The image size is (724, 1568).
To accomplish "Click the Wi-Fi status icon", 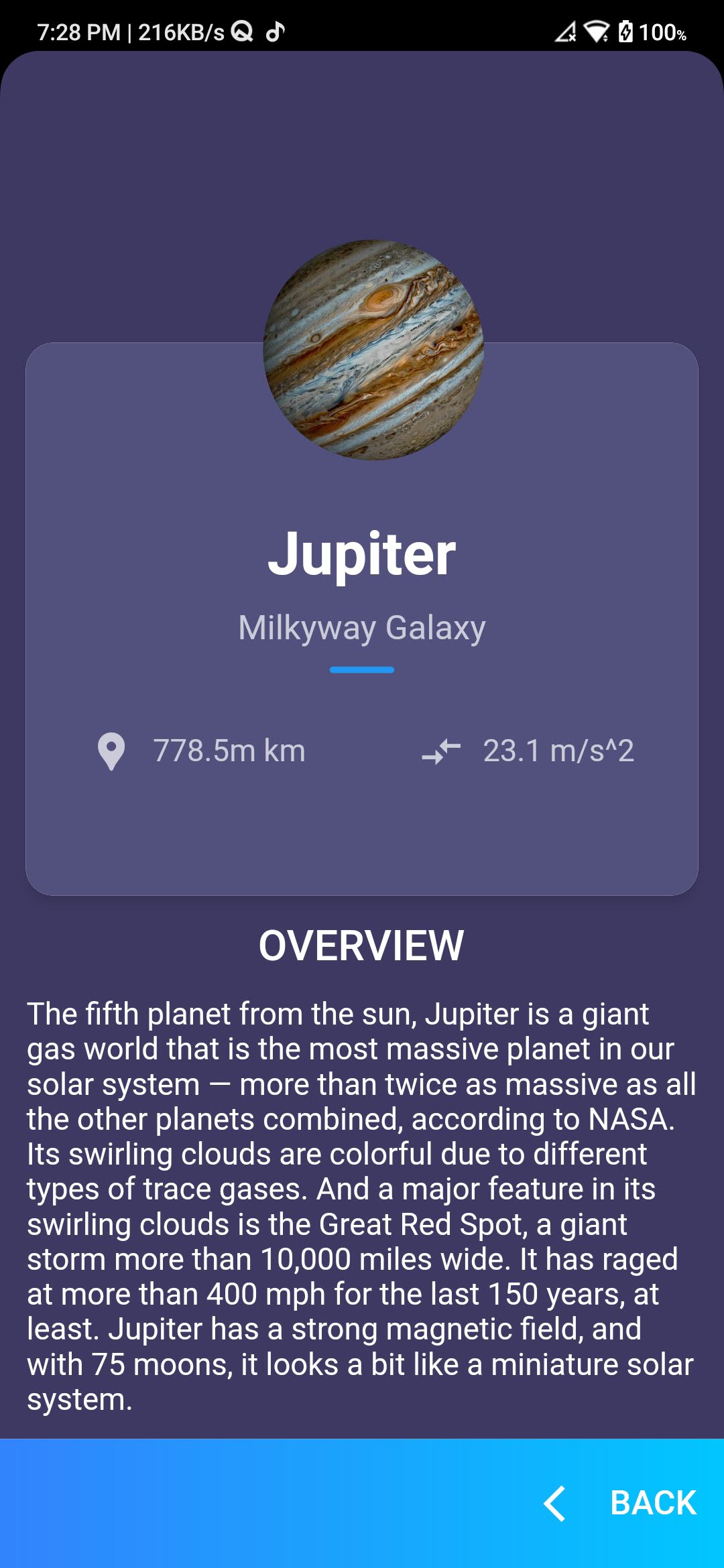I will [594, 31].
